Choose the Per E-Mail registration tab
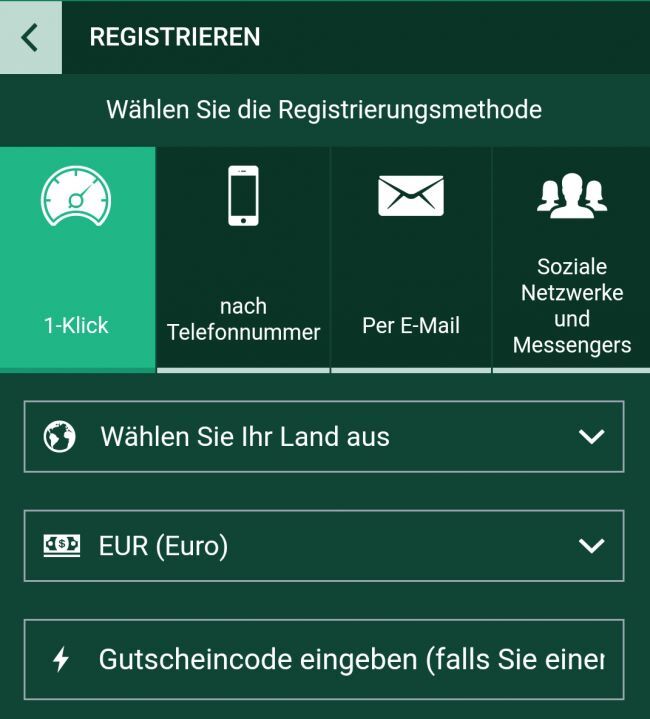Image resolution: width=650 pixels, height=719 pixels. click(x=411, y=258)
